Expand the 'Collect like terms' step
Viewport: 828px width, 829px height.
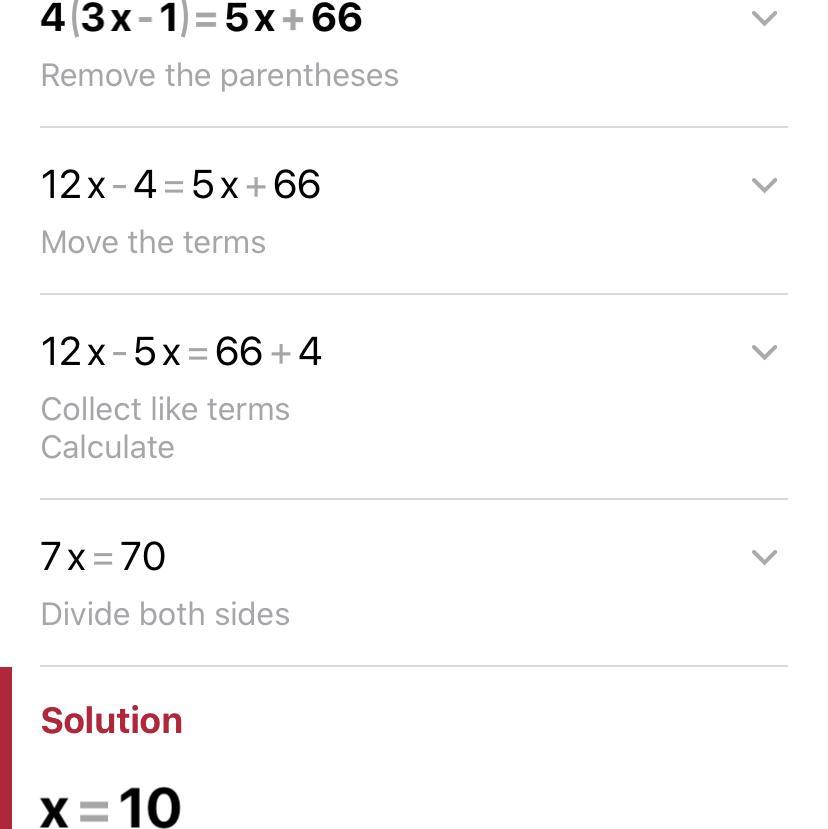click(x=764, y=353)
